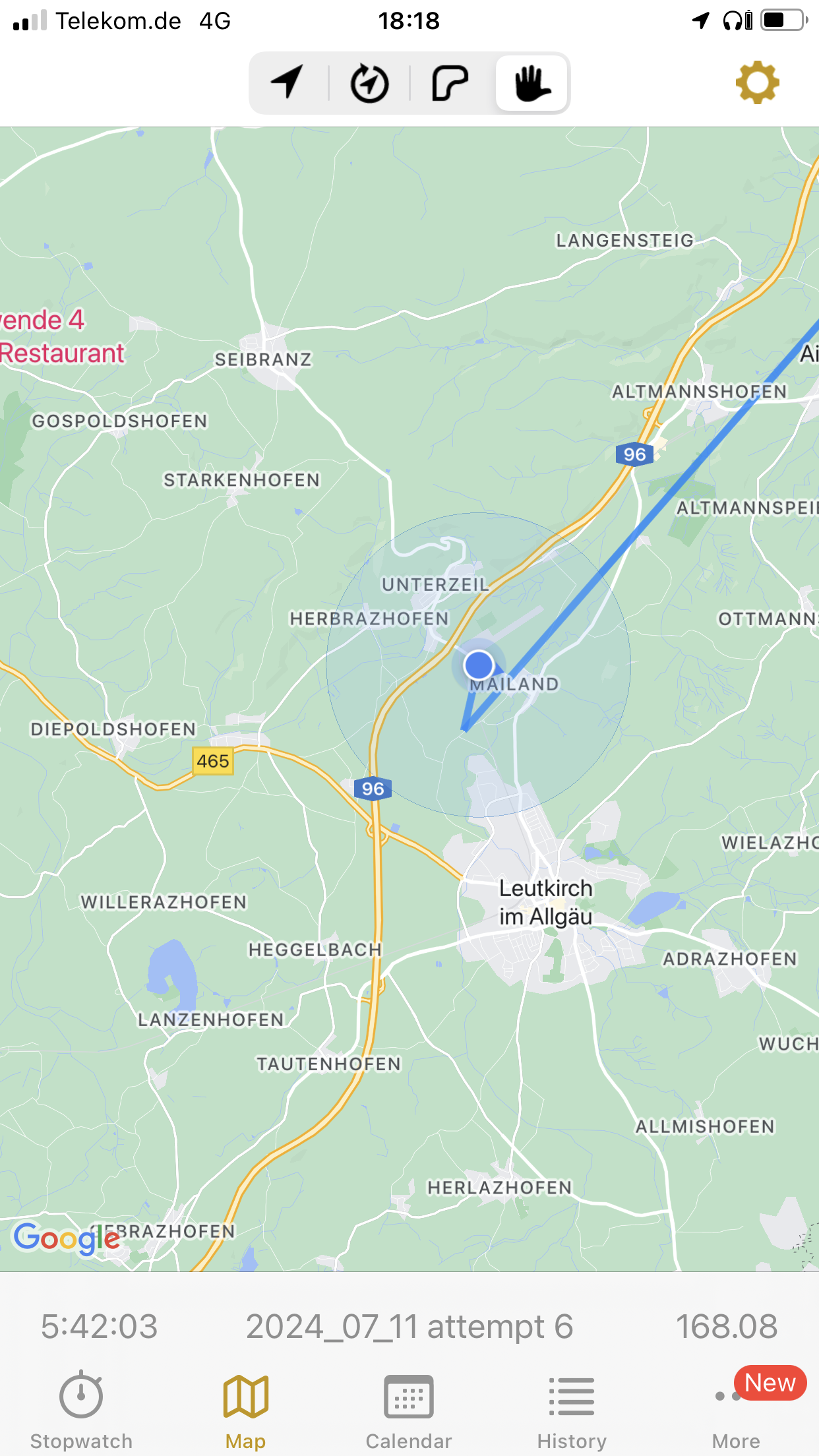Select the location arrow tracking mode
Viewport: 819px width, 1456px height.
pos(288,83)
